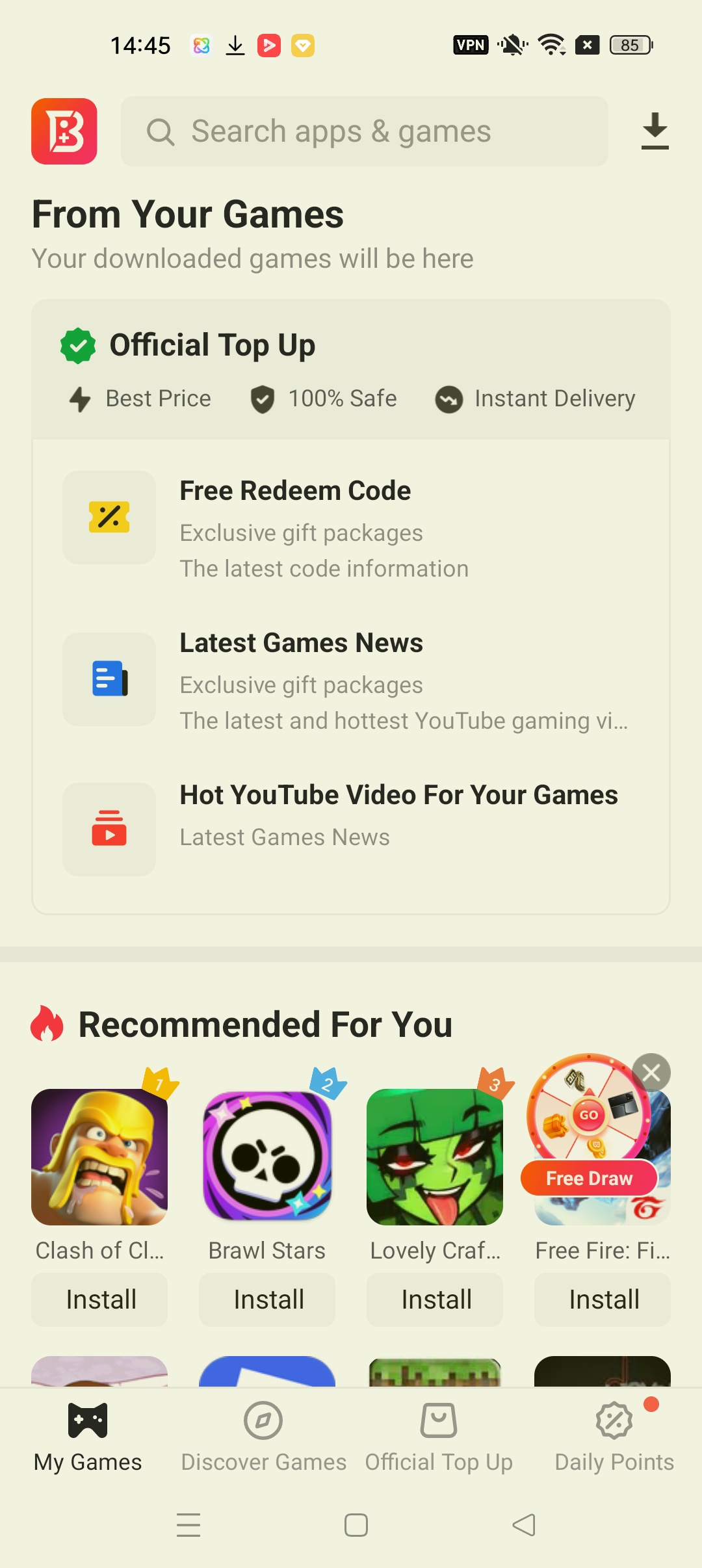Open the downloads icon in the header

pos(655,131)
